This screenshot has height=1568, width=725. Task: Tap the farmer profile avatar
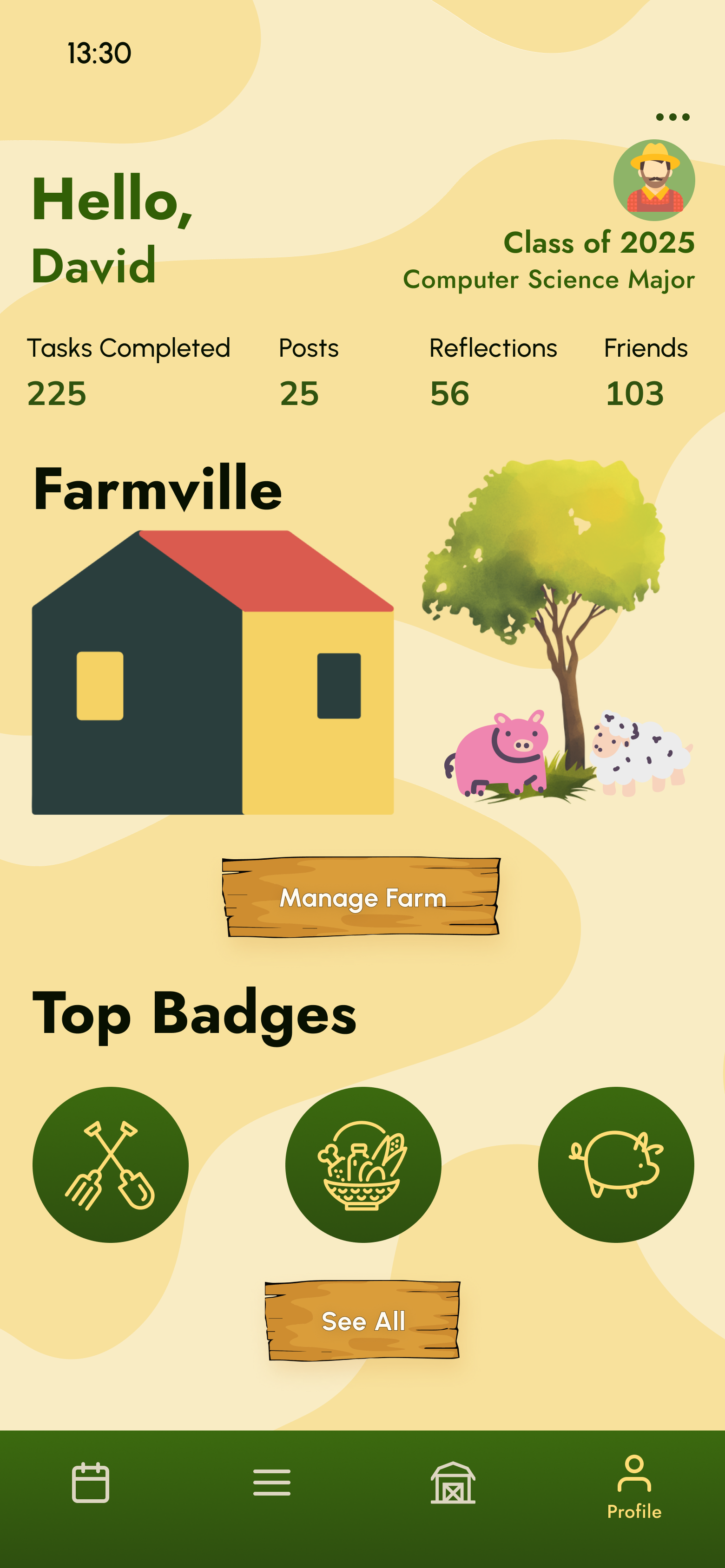coord(654,180)
